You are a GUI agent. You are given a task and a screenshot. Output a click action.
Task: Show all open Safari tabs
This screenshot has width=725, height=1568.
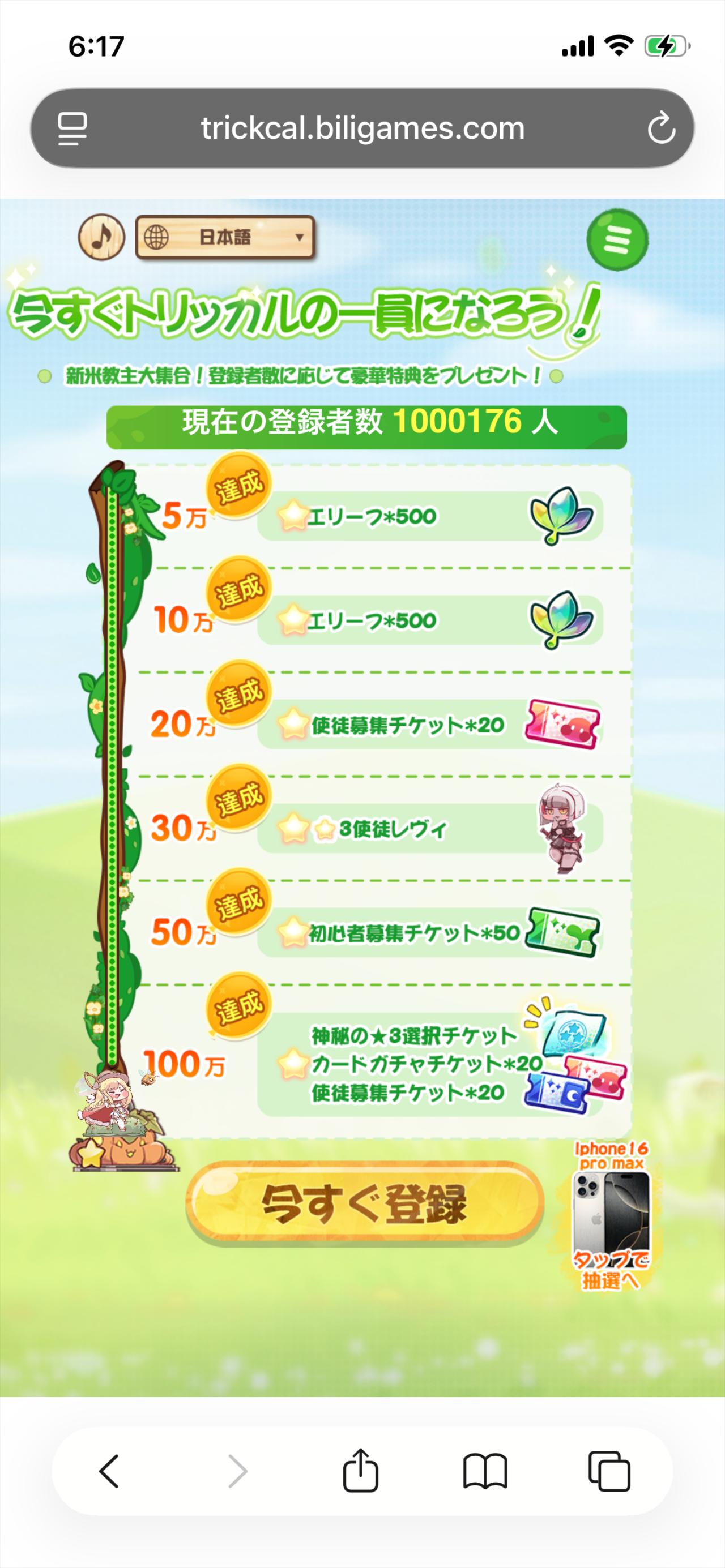[x=609, y=1471]
